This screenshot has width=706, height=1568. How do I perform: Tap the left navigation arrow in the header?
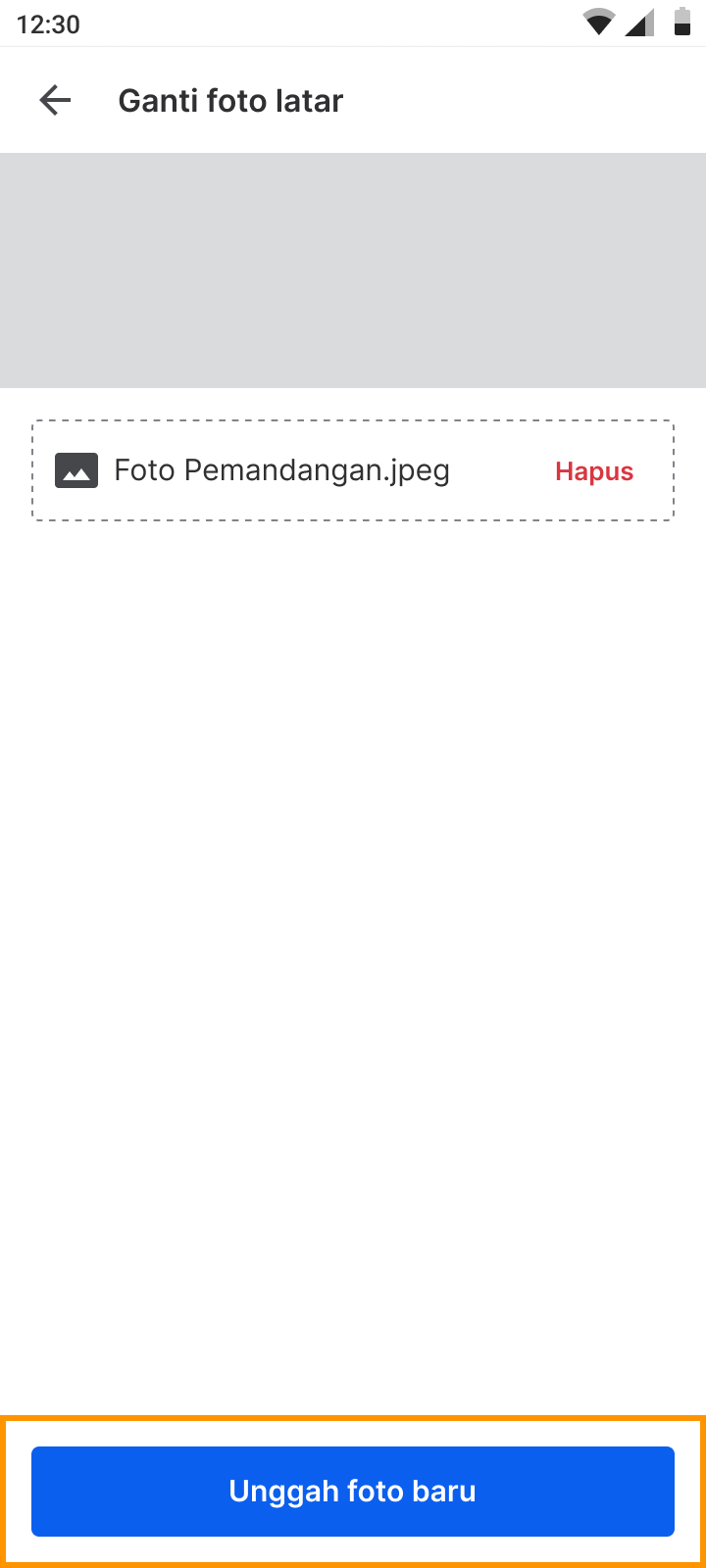click(x=56, y=99)
